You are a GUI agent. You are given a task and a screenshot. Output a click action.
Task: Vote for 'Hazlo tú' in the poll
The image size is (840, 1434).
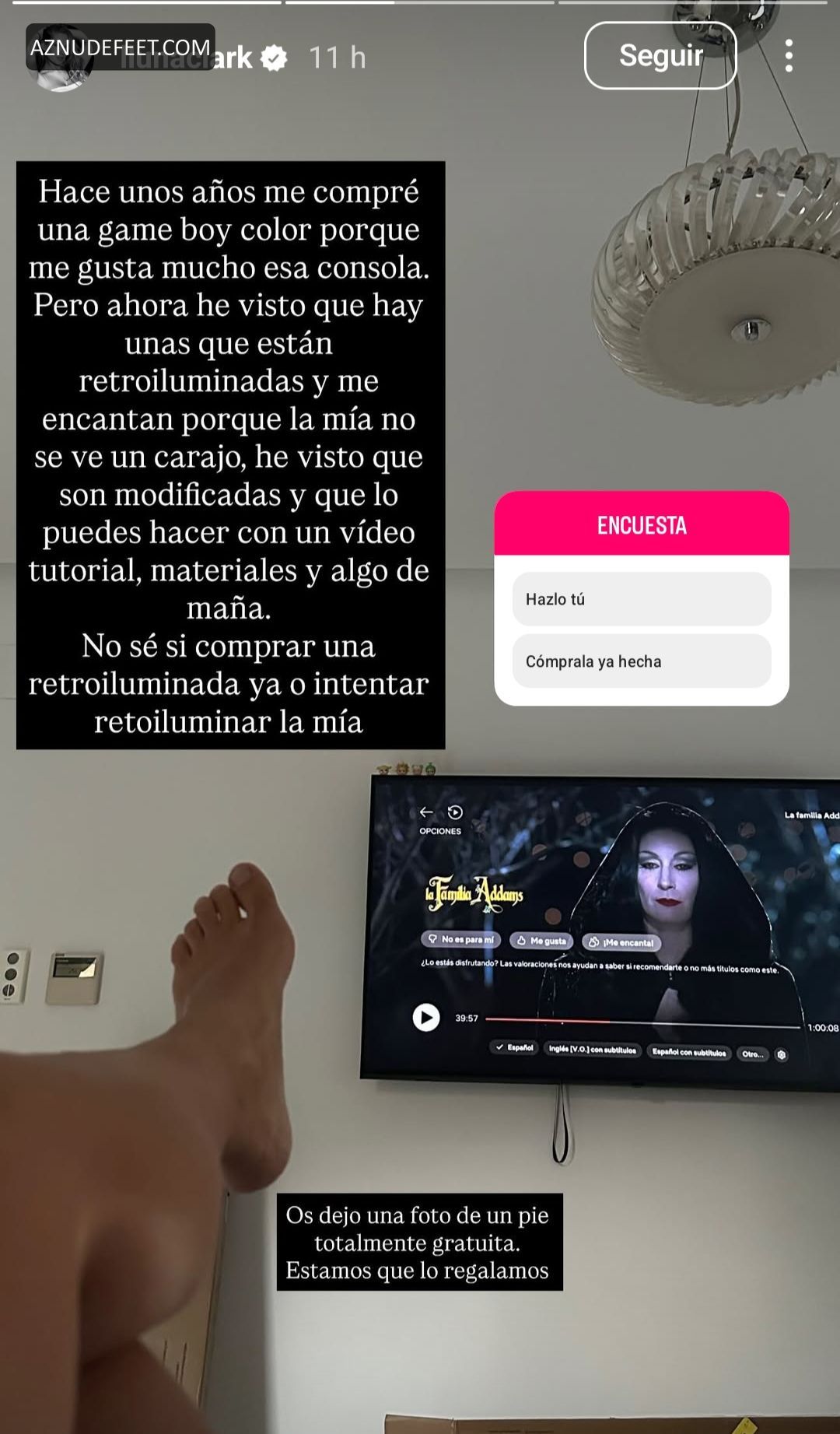pos(642,599)
